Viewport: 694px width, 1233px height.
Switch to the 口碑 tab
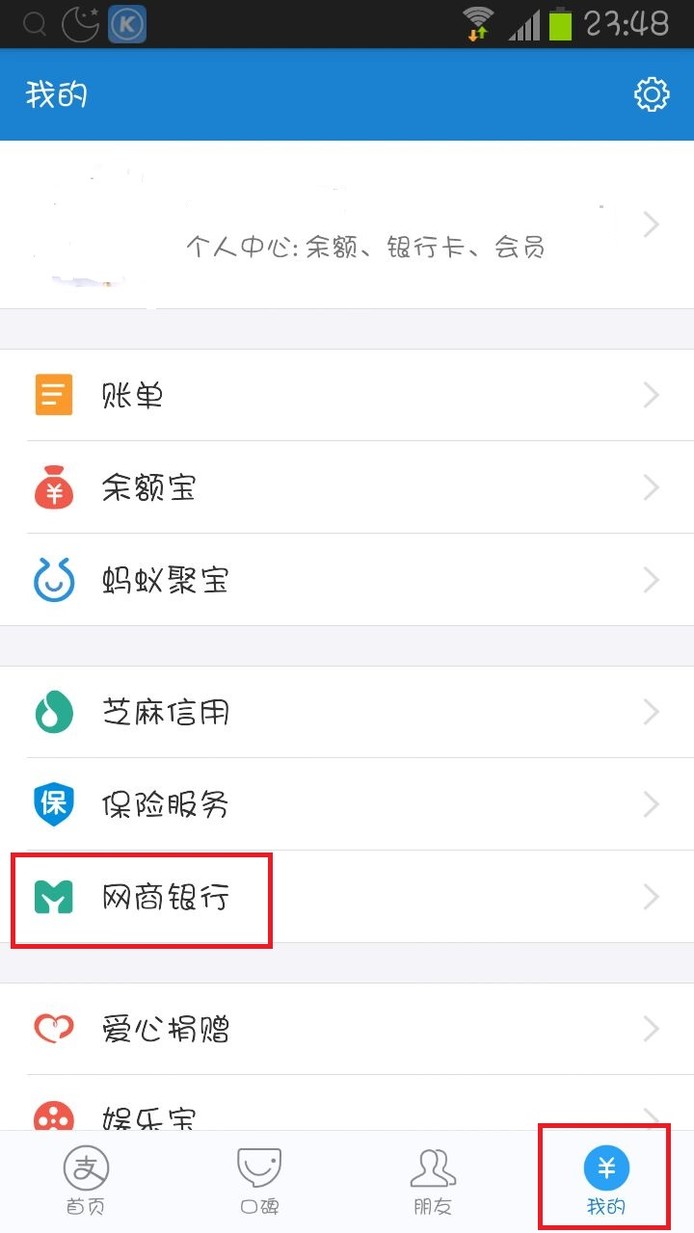tap(260, 1181)
